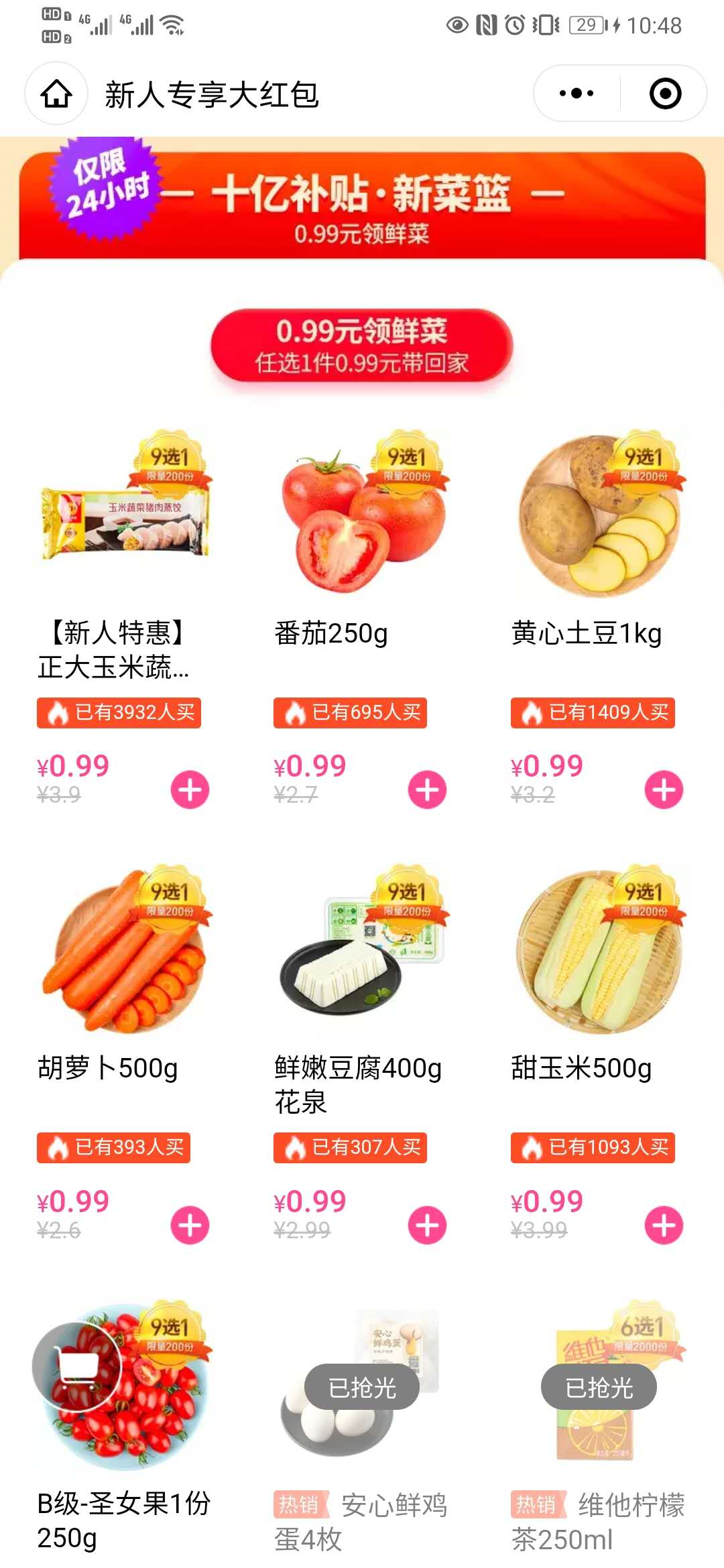Open the floating shopping cart
Image resolution: width=724 pixels, height=1568 pixels.
point(77,1367)
